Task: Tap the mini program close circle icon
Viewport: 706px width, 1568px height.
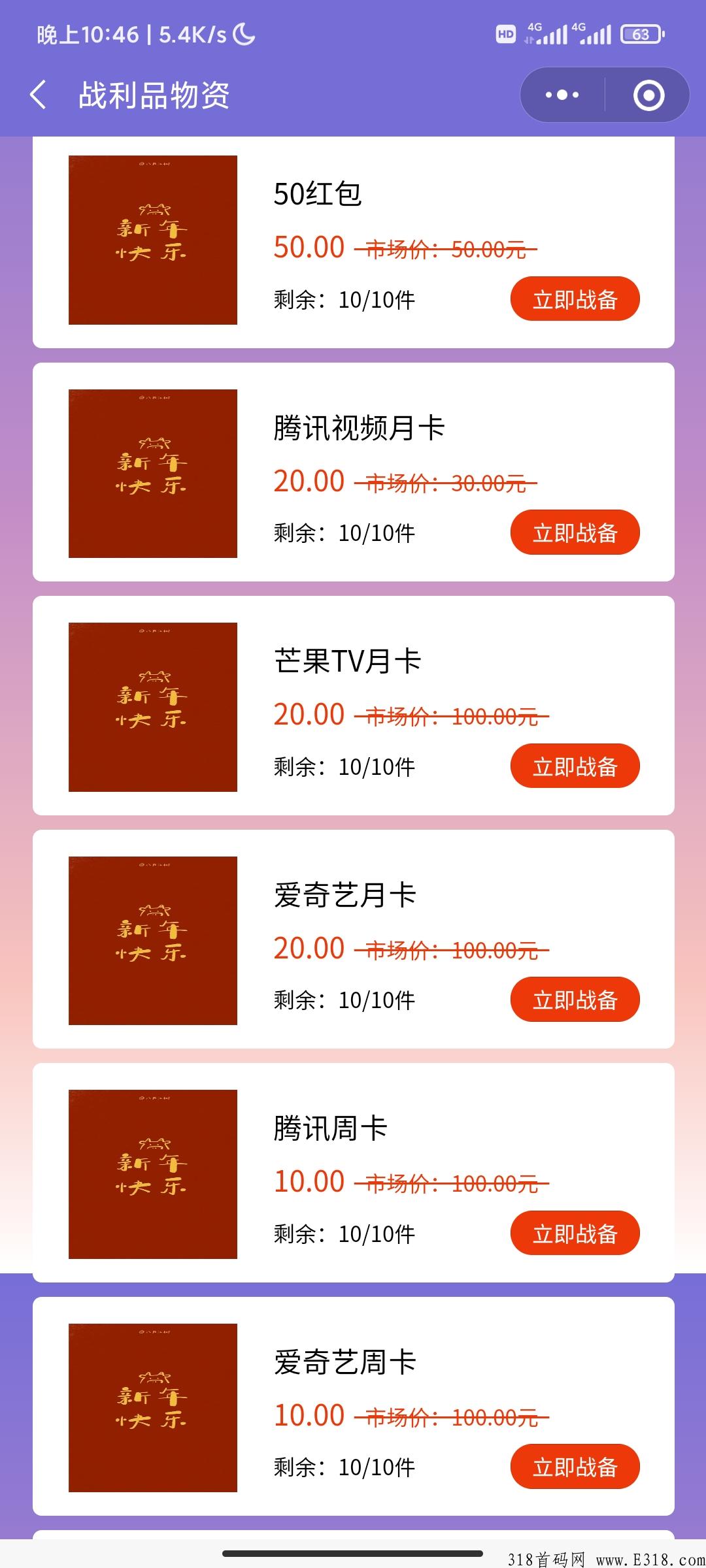Action: tap(647, 95)
